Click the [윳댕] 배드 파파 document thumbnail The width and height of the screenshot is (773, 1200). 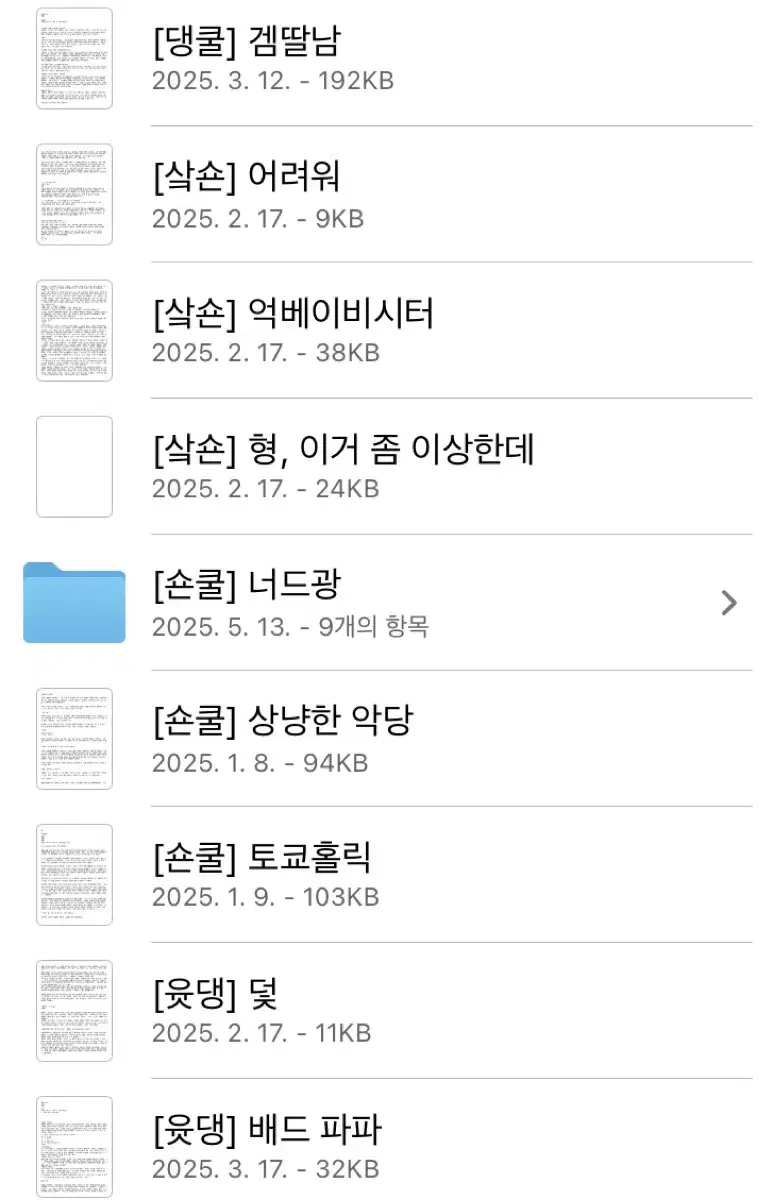coord(74,1147)
